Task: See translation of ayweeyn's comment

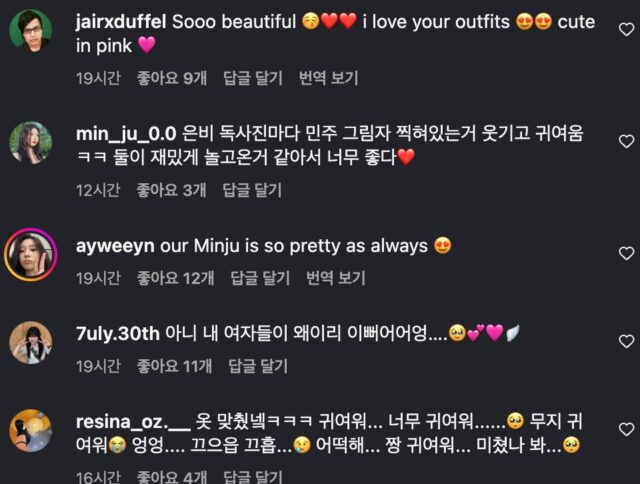Action: pyautogui.click(x=336, y=277)
